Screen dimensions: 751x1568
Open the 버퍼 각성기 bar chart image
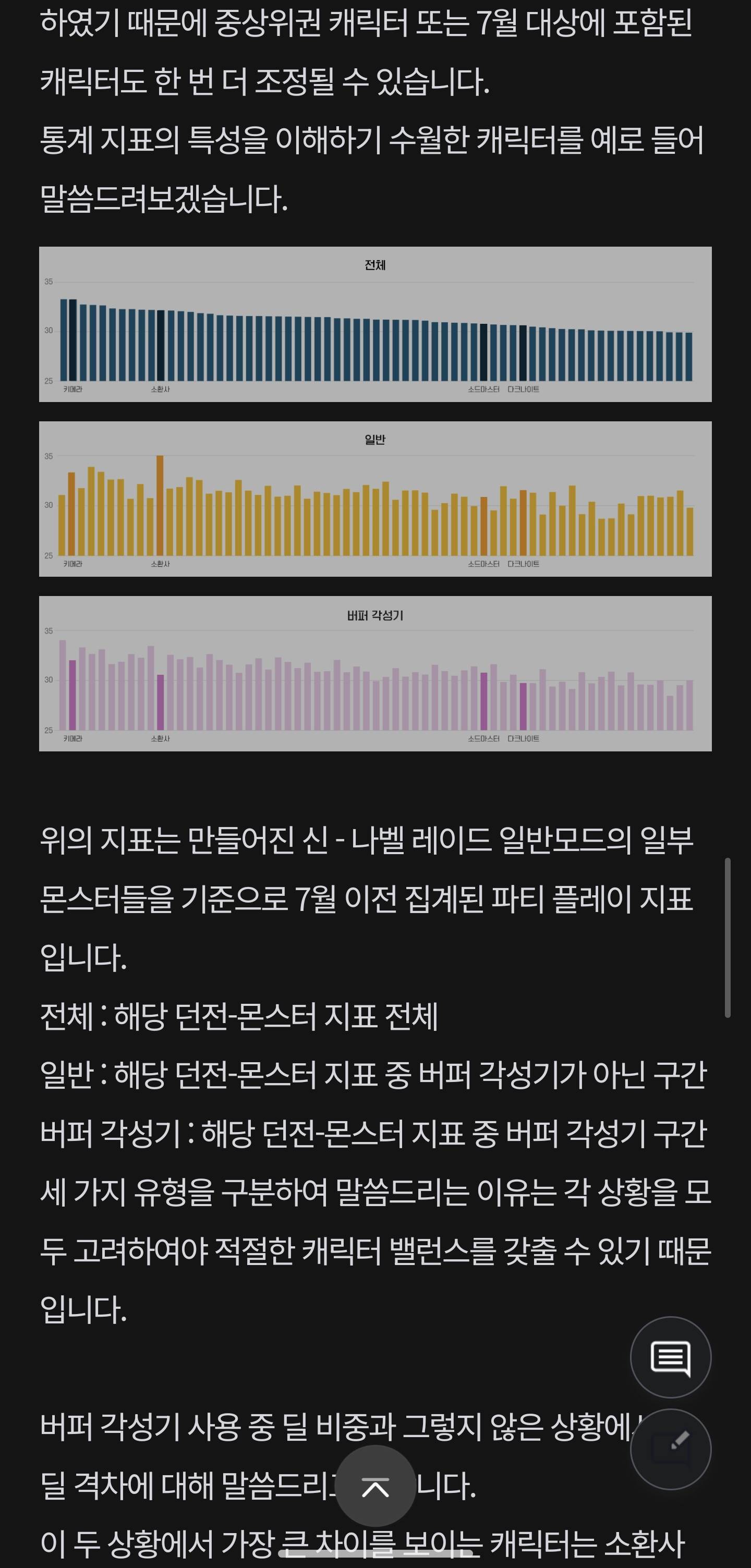coord(375,673)
